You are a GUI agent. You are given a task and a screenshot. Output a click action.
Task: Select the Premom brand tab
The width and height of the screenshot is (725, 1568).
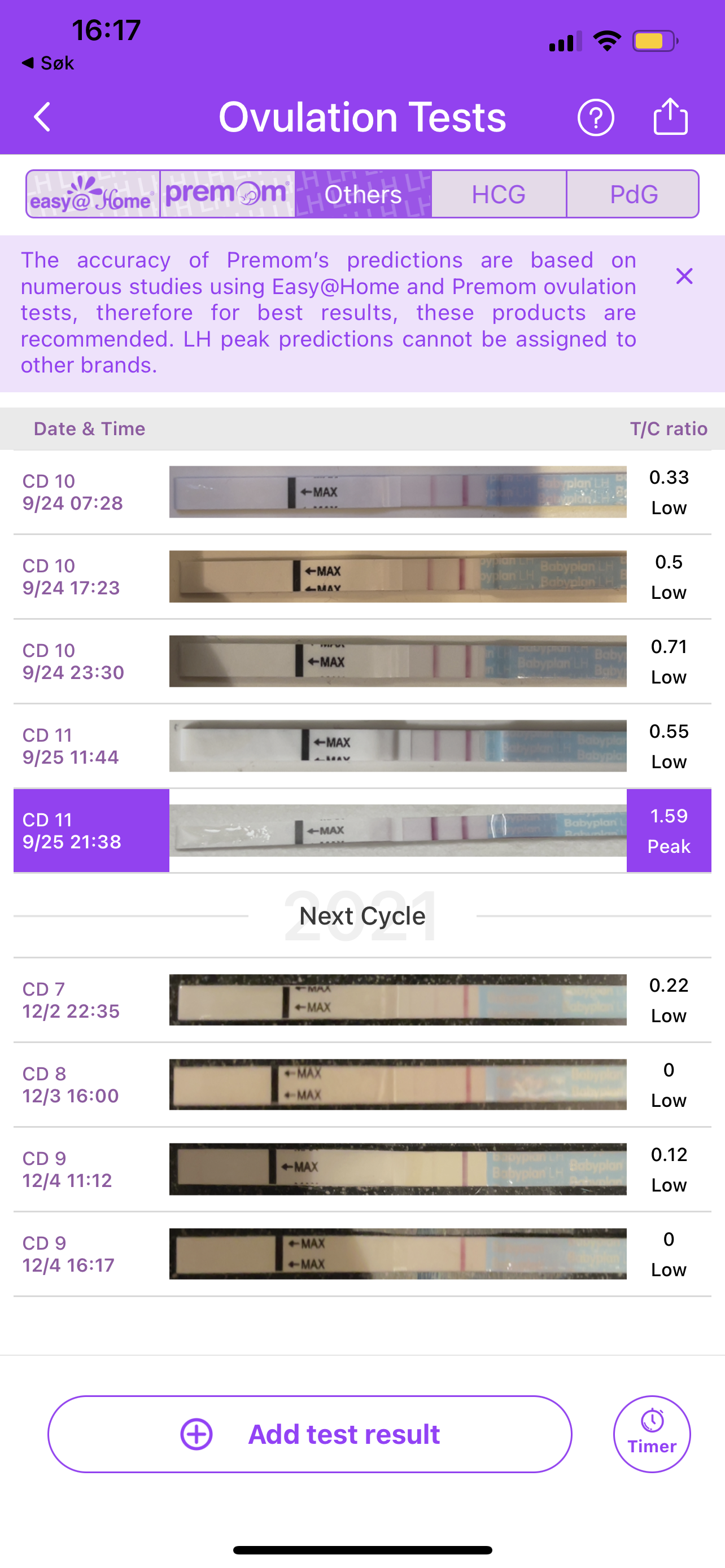coord(228,194)
